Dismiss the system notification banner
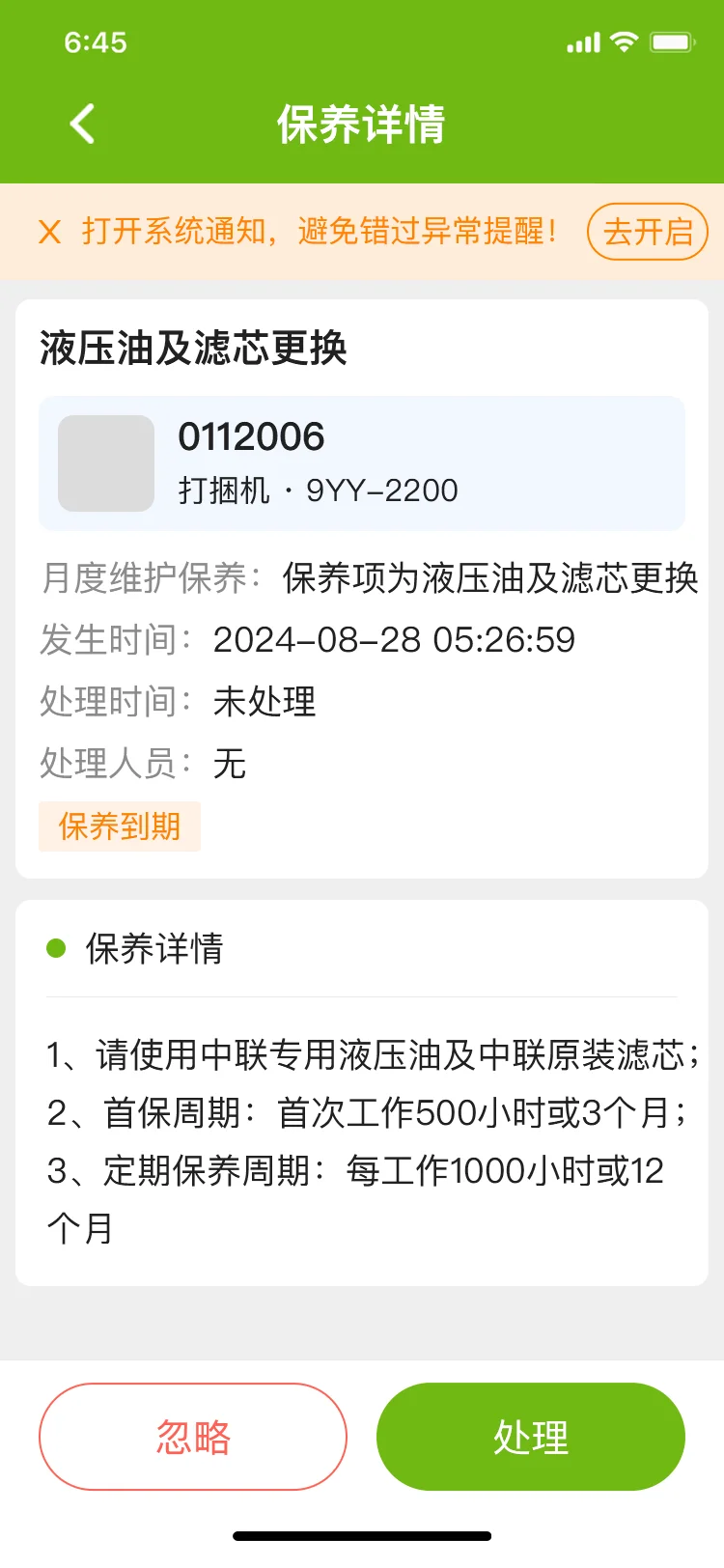 point(49,232)
